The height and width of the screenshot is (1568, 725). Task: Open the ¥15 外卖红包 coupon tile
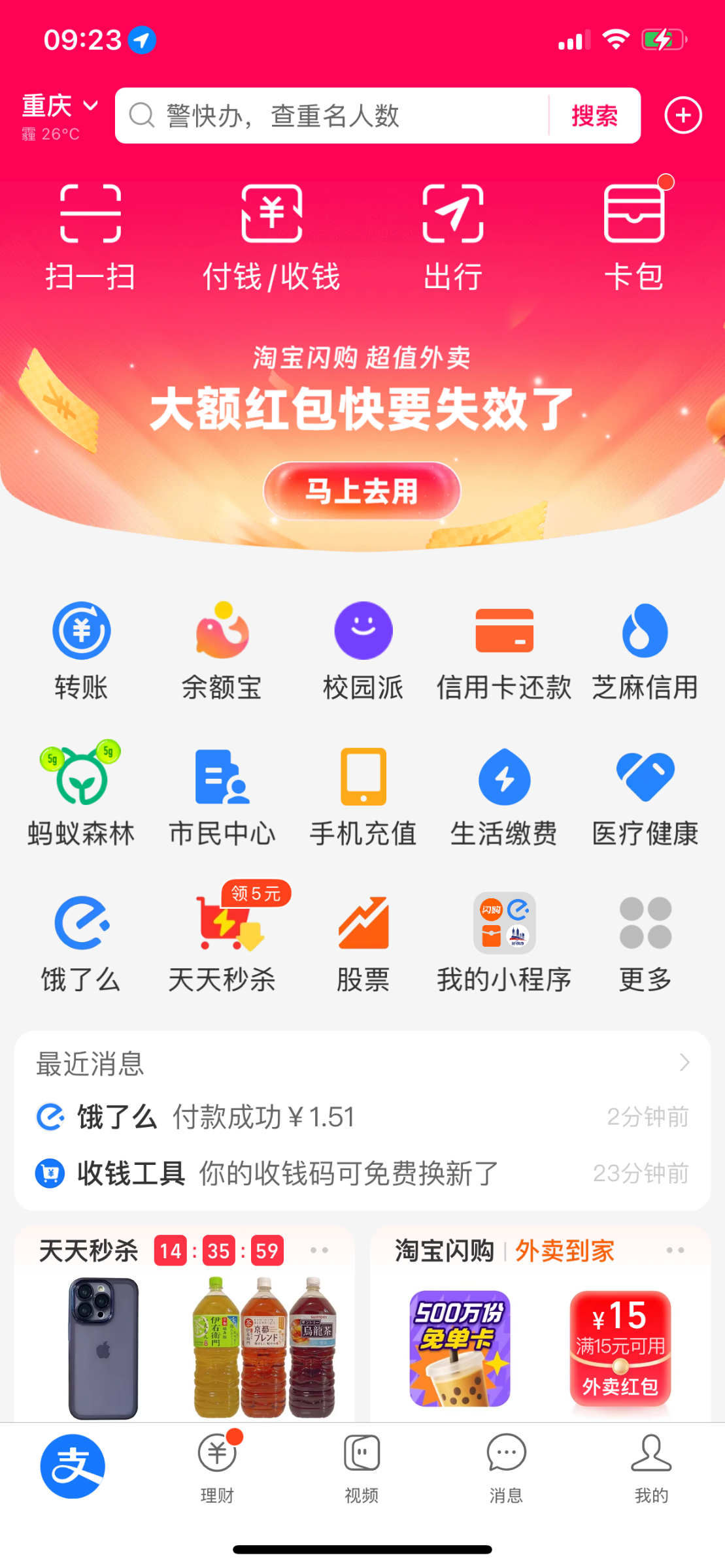point(620,1348)
